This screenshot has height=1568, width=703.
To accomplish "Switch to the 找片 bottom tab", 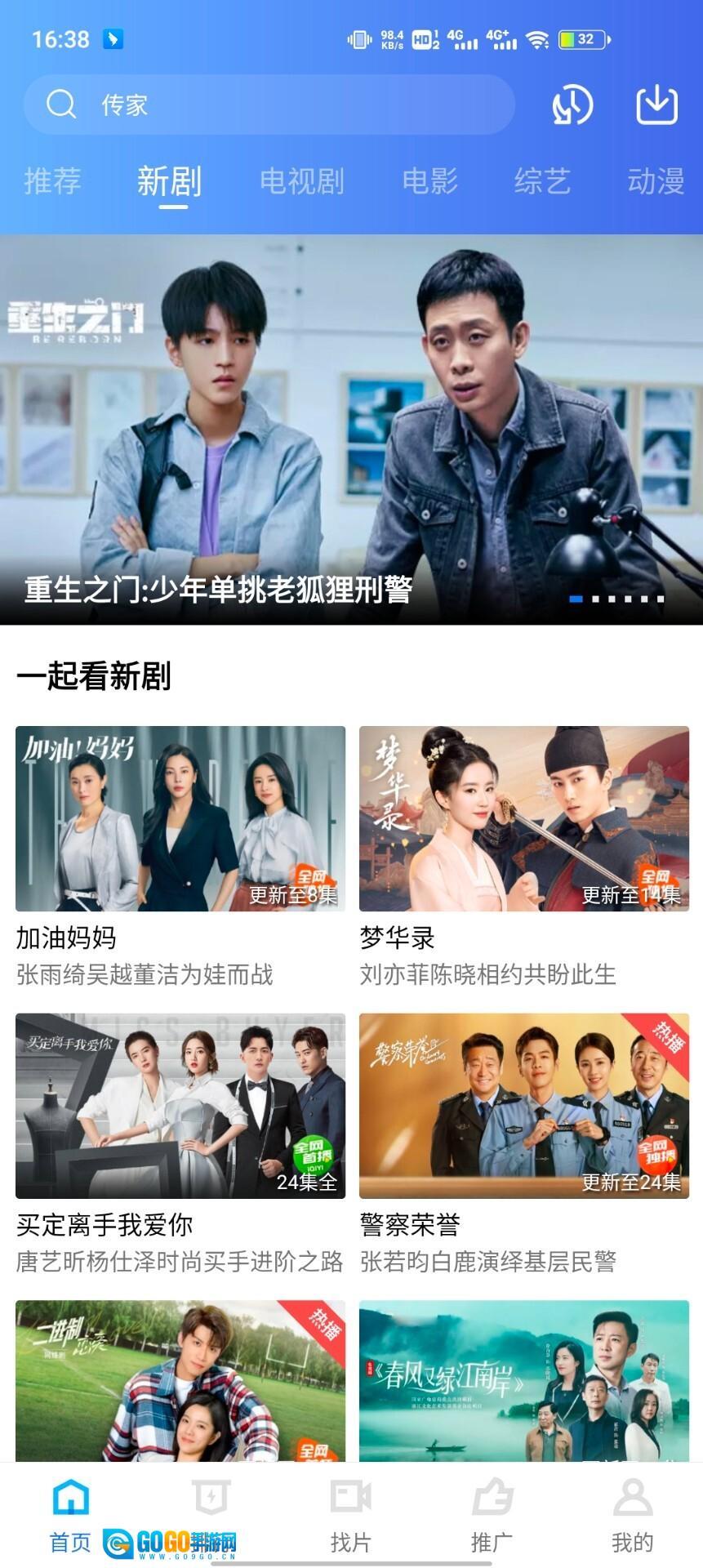I will pyautogui.click(x=351, y=1516).
